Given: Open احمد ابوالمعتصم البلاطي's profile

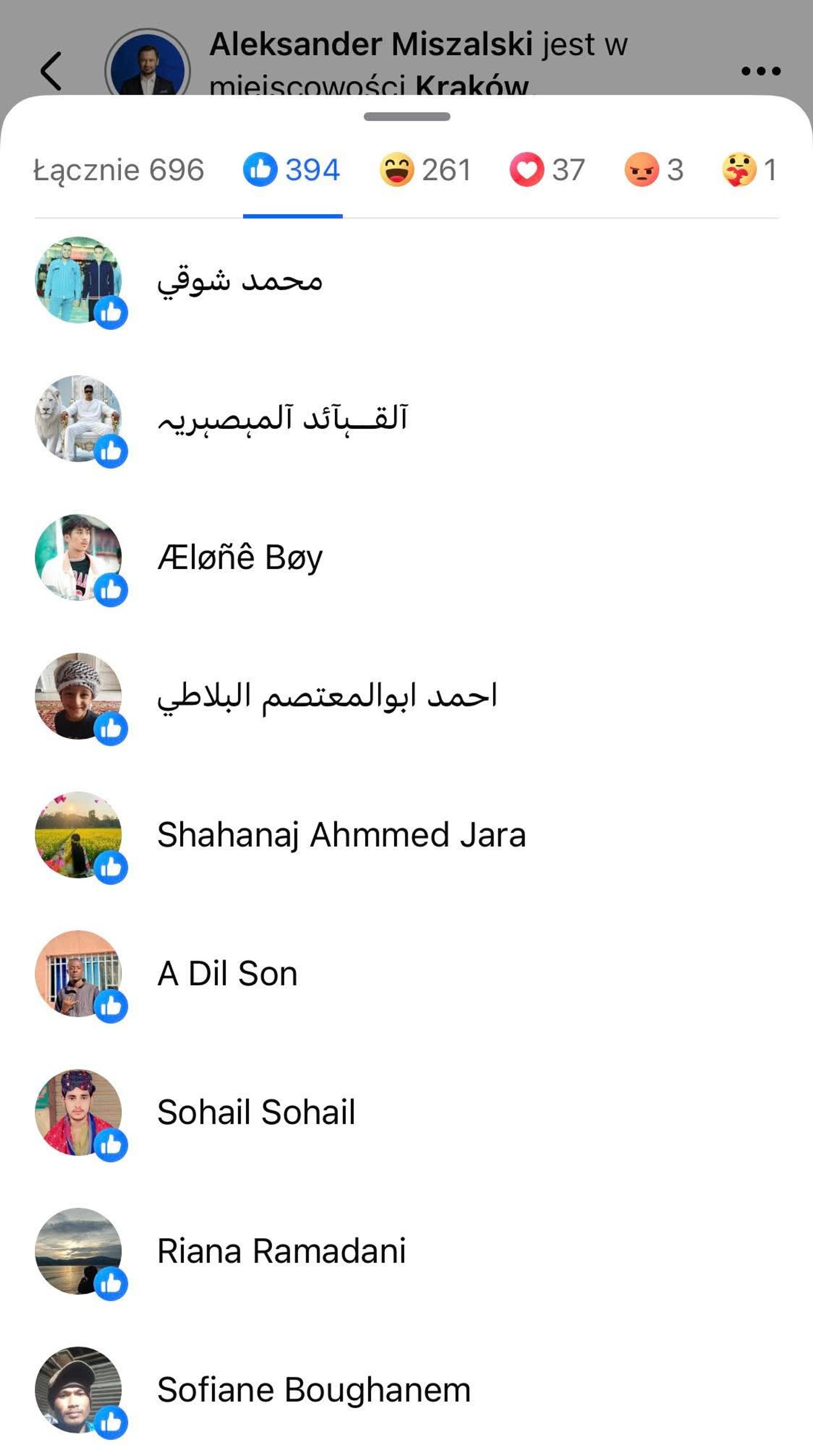Looking at the screenshot, I should tap(327, 696).
